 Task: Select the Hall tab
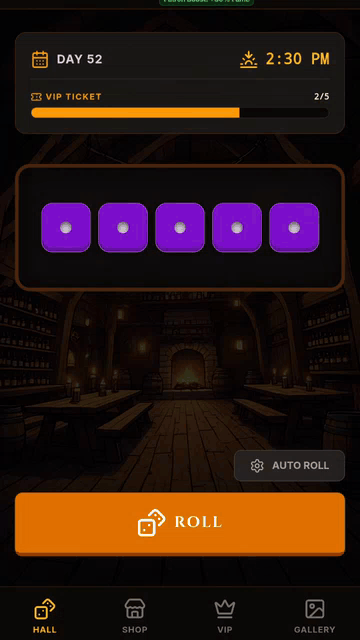[45, 616]
